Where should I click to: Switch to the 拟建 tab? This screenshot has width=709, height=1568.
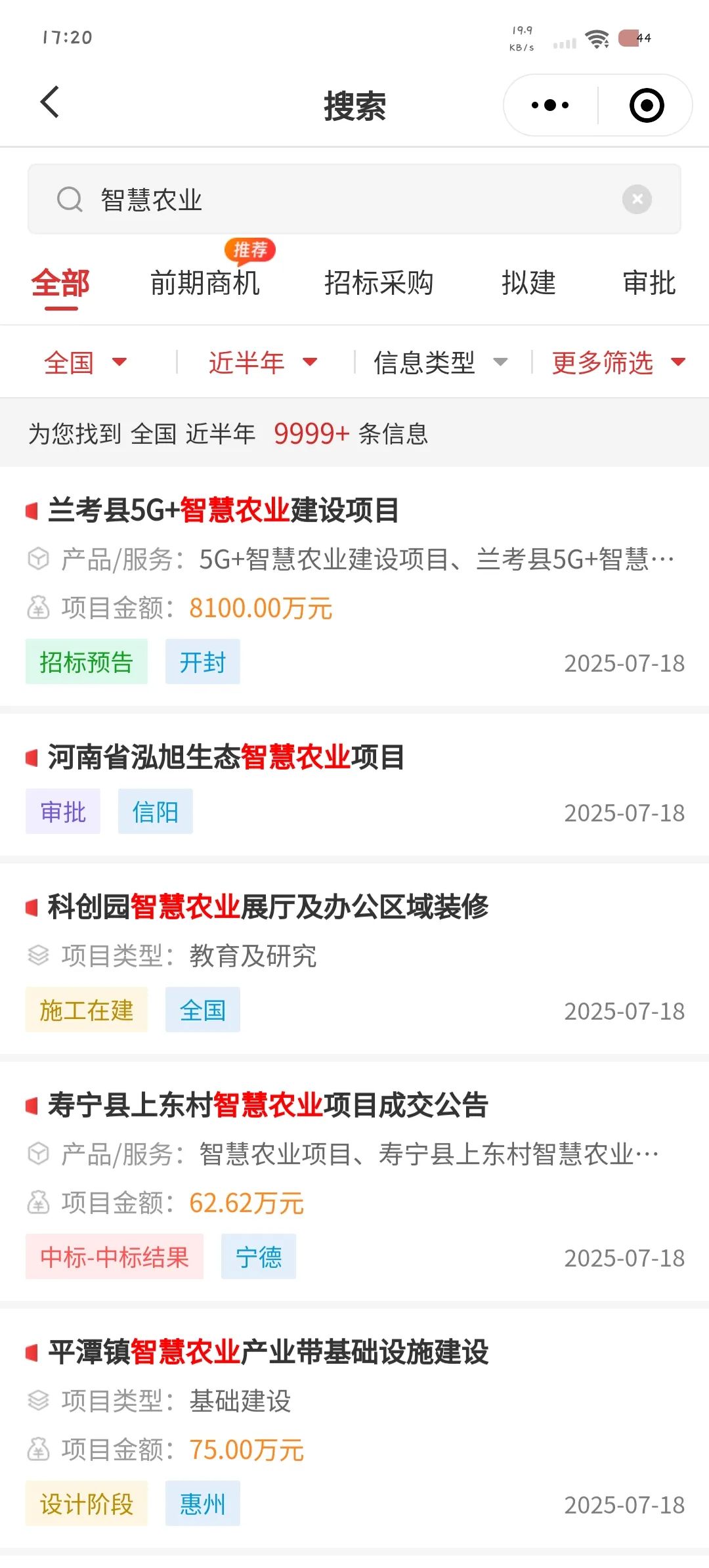[x=528, y=284]
